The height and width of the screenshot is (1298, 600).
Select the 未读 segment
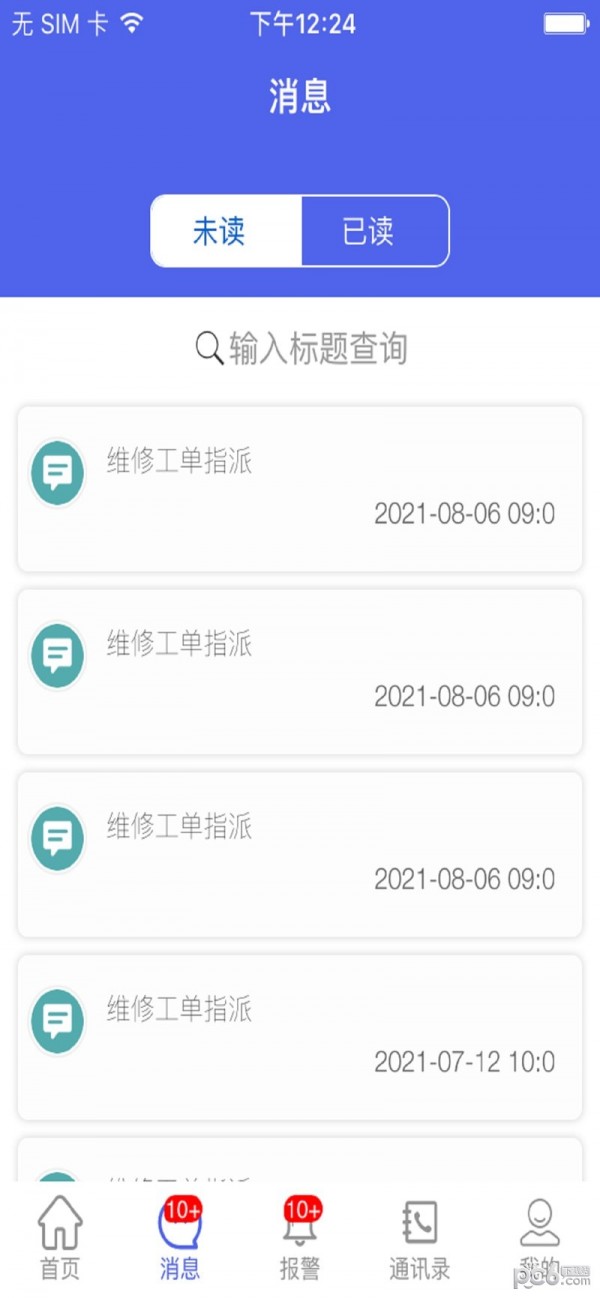[x=226, y=231]
